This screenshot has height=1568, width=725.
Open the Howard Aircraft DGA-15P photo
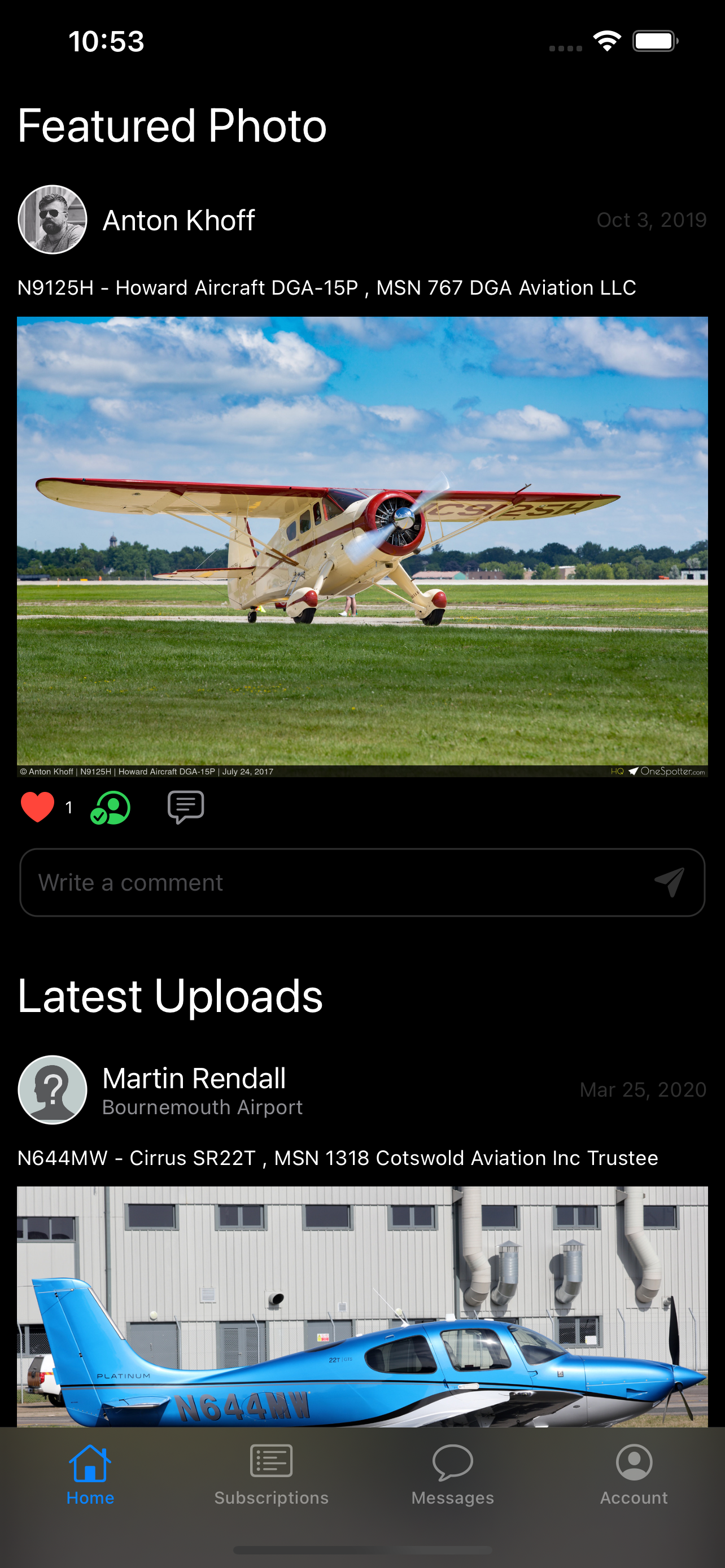362,546
